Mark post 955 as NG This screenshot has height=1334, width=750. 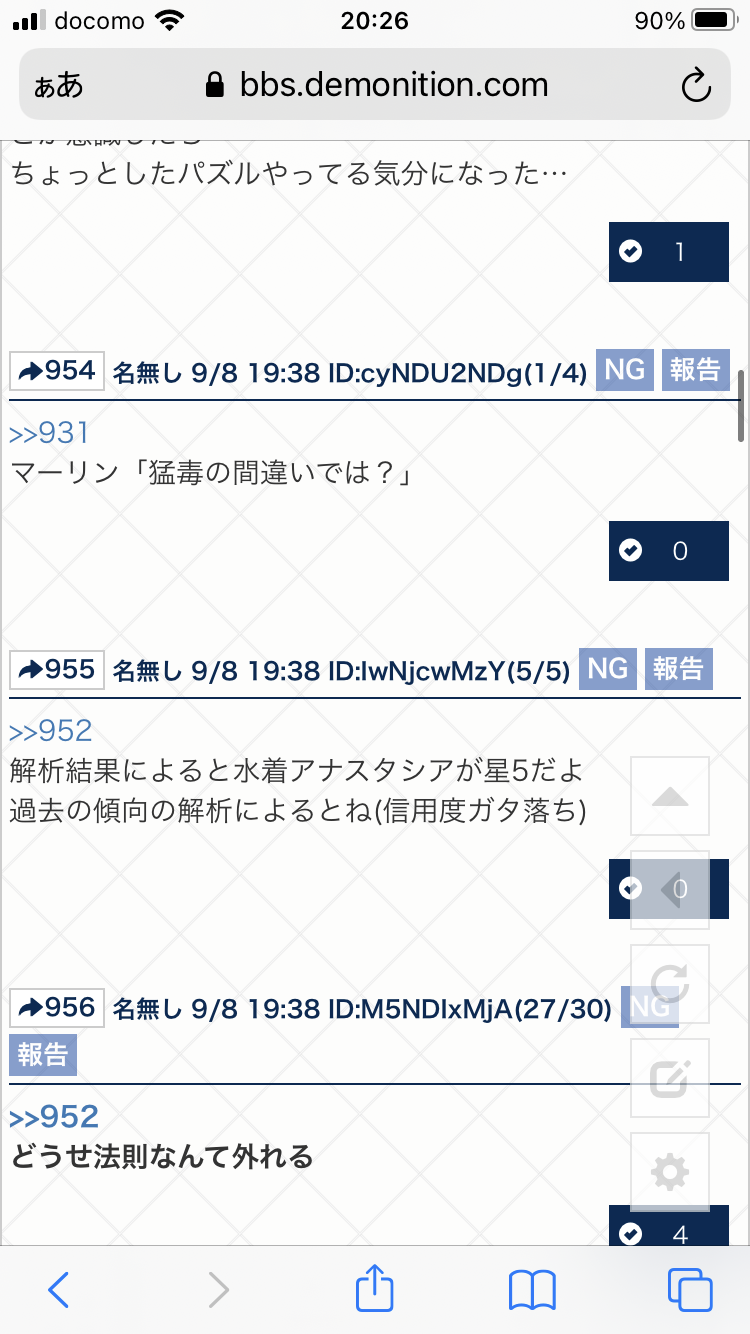[608, 668]
